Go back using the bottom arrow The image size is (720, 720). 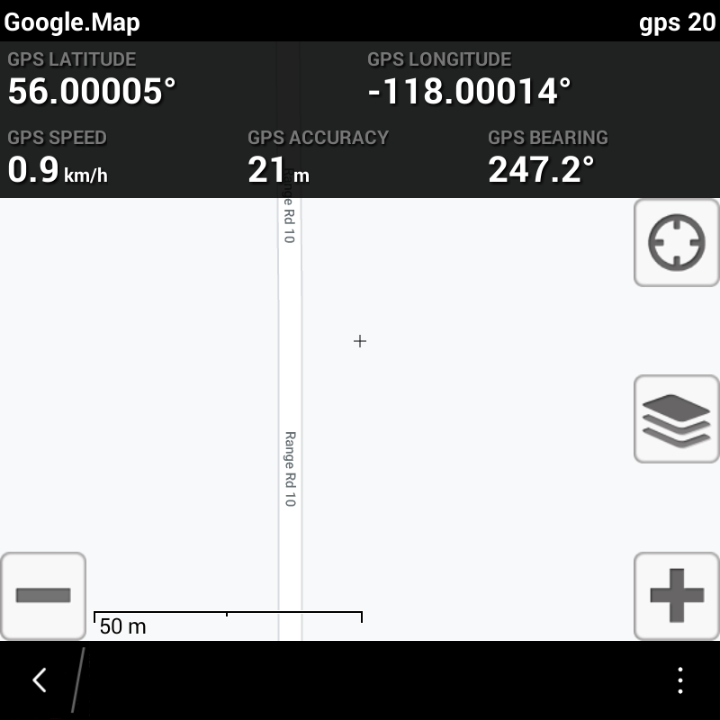[39, 681]
